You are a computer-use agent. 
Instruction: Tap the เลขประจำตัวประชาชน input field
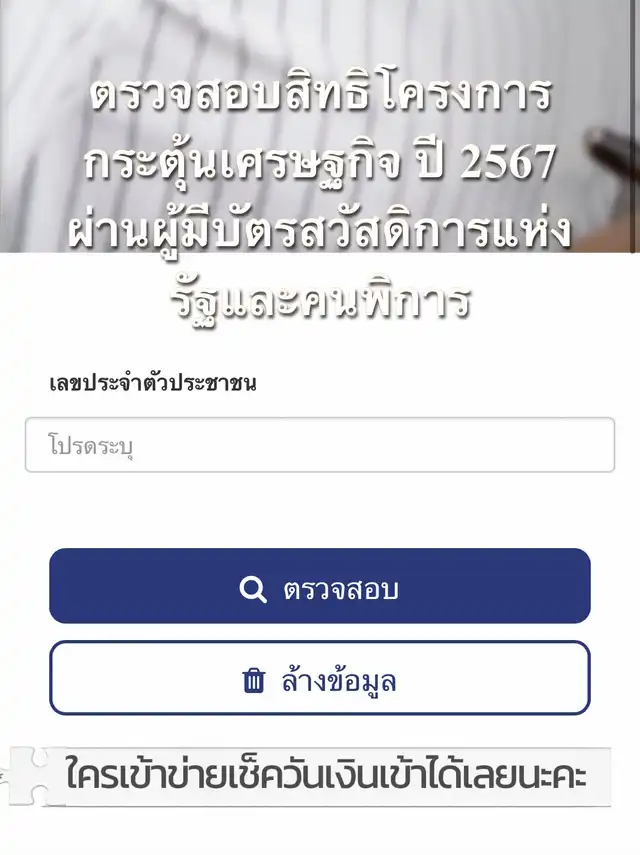pos(319,445)
